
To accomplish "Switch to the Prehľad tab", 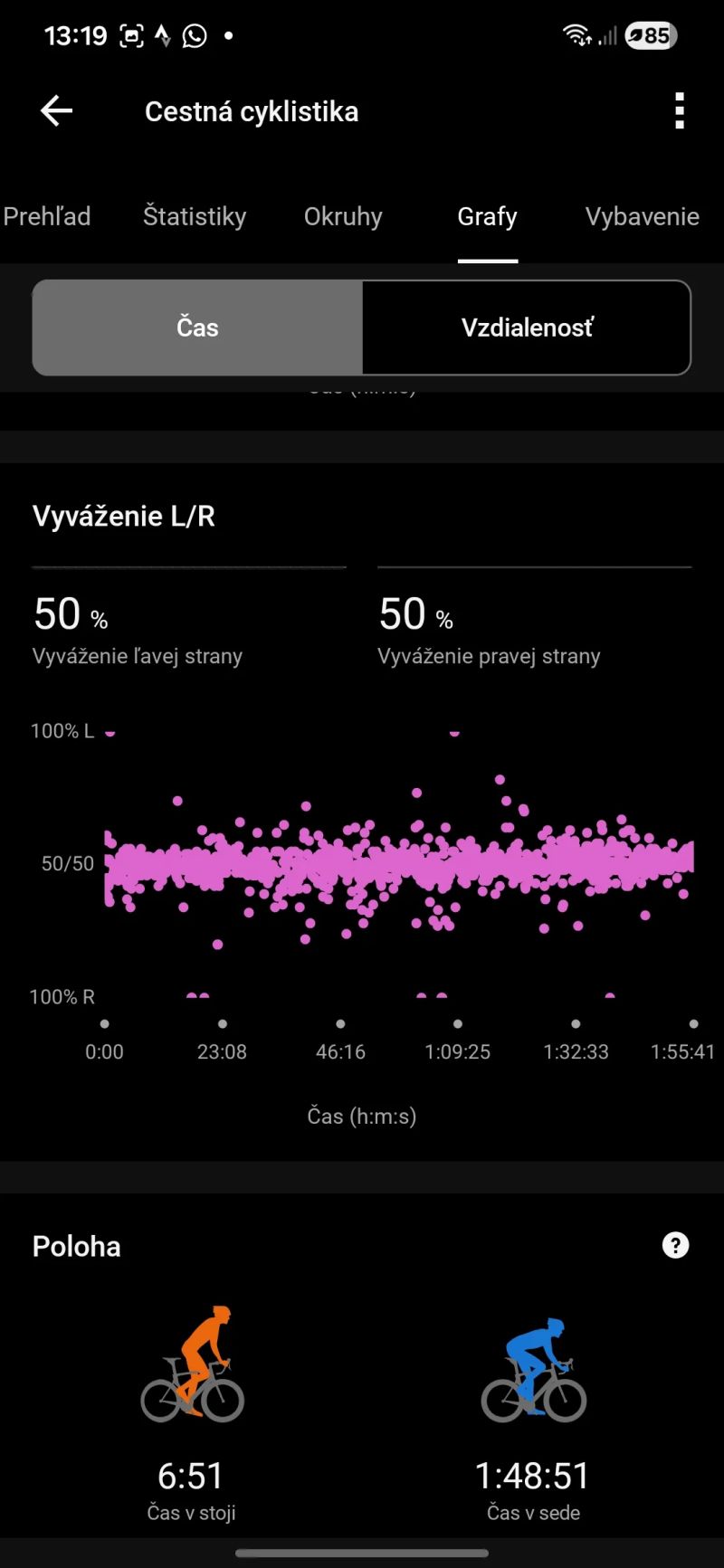I will click(47, 217).
